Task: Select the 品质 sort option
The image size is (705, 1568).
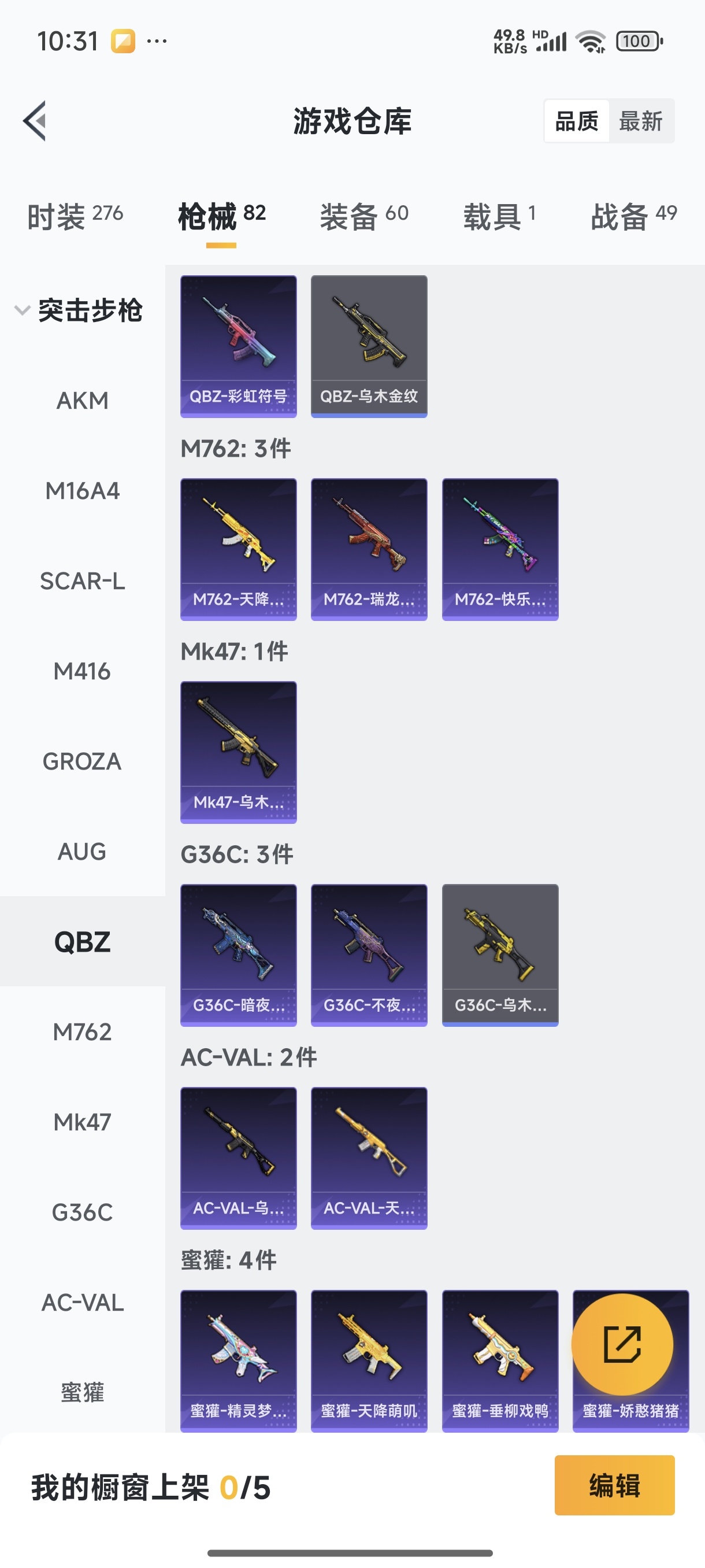Action: (x=577, y=121)
